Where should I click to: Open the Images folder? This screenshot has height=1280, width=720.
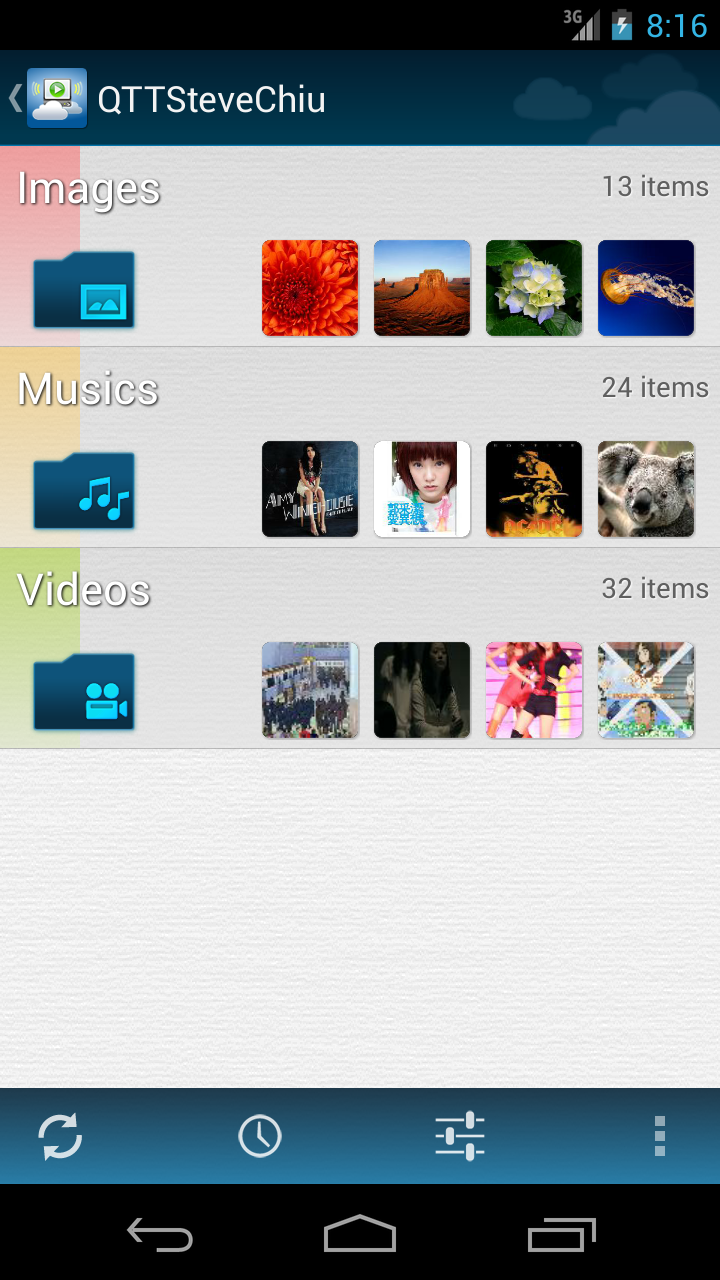pyautogui.click(x=84, y=290)
